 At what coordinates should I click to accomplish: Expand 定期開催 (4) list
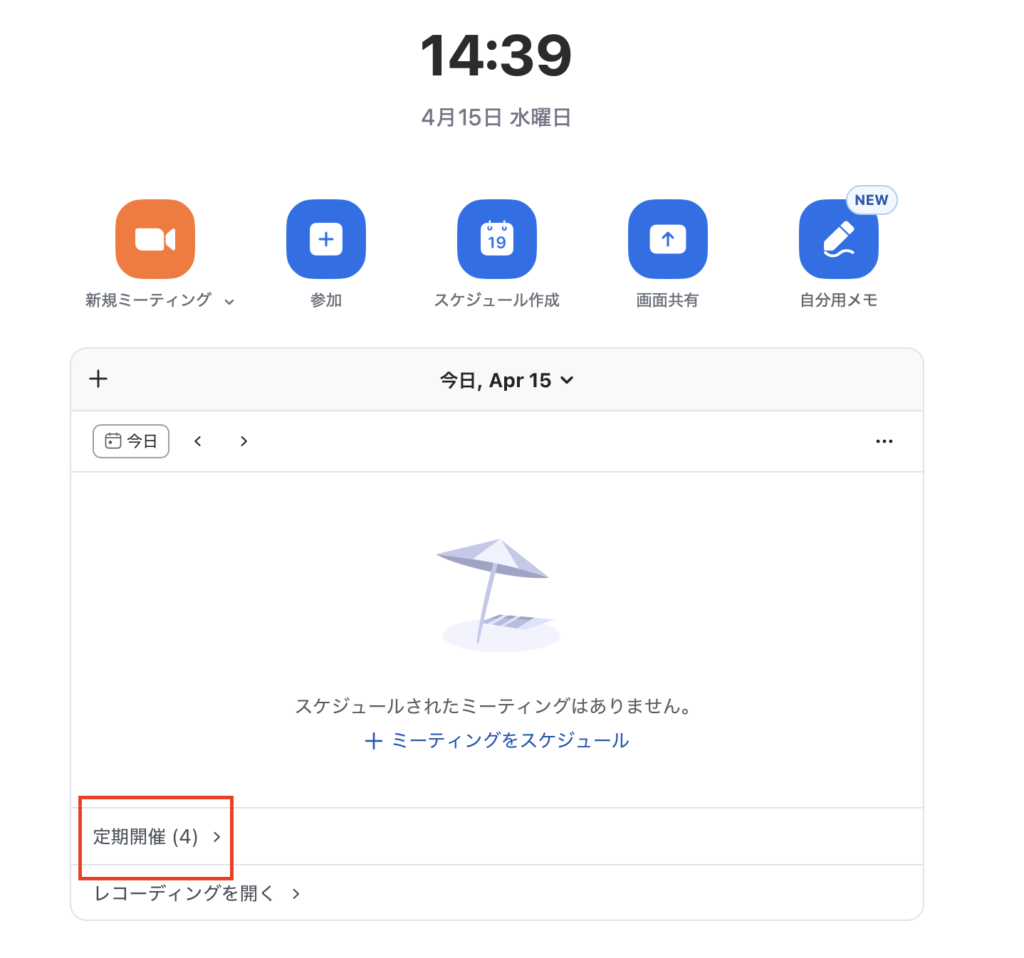point(156,837)
